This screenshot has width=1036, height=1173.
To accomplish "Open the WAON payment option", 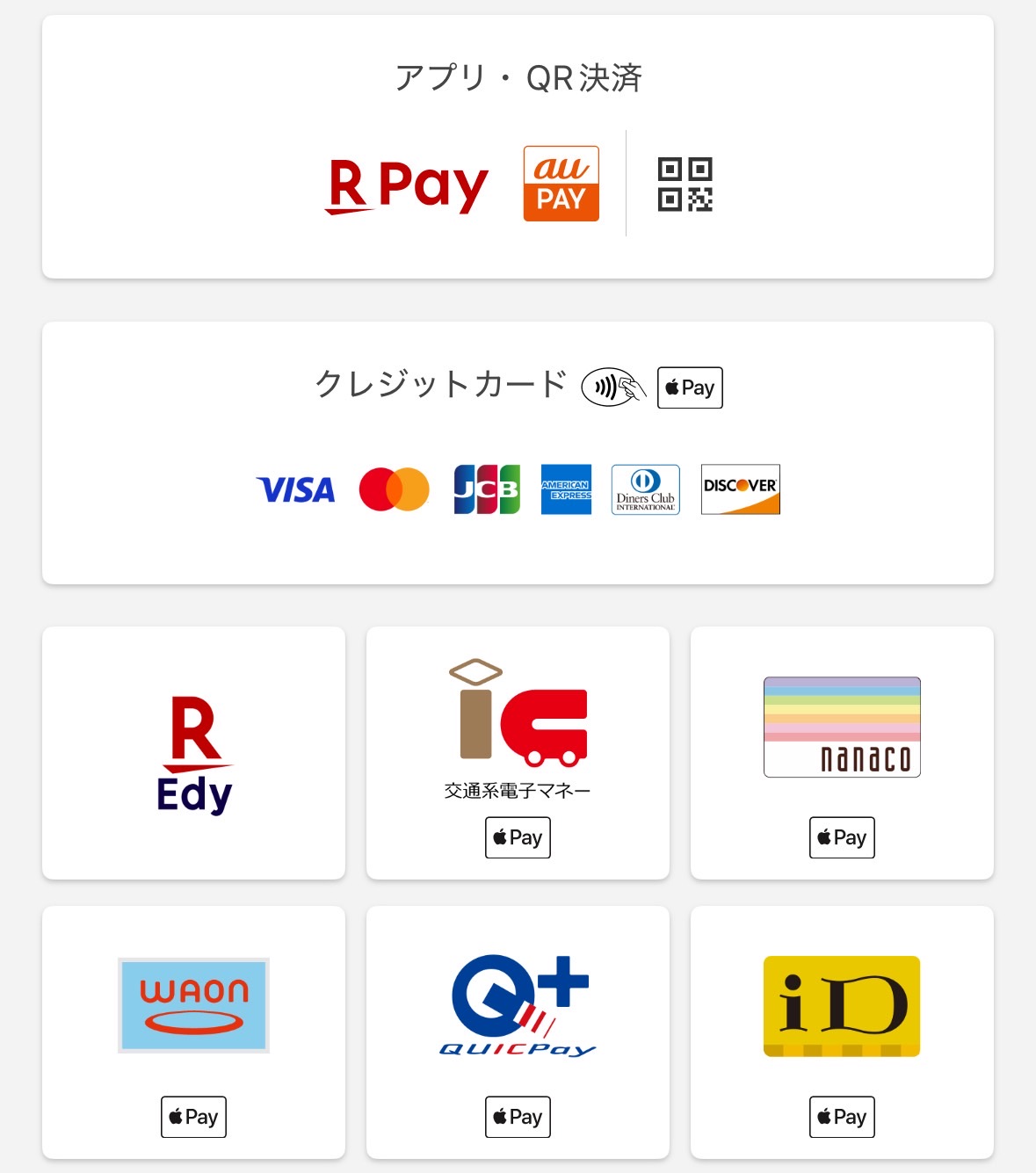I will (193, 1032).
